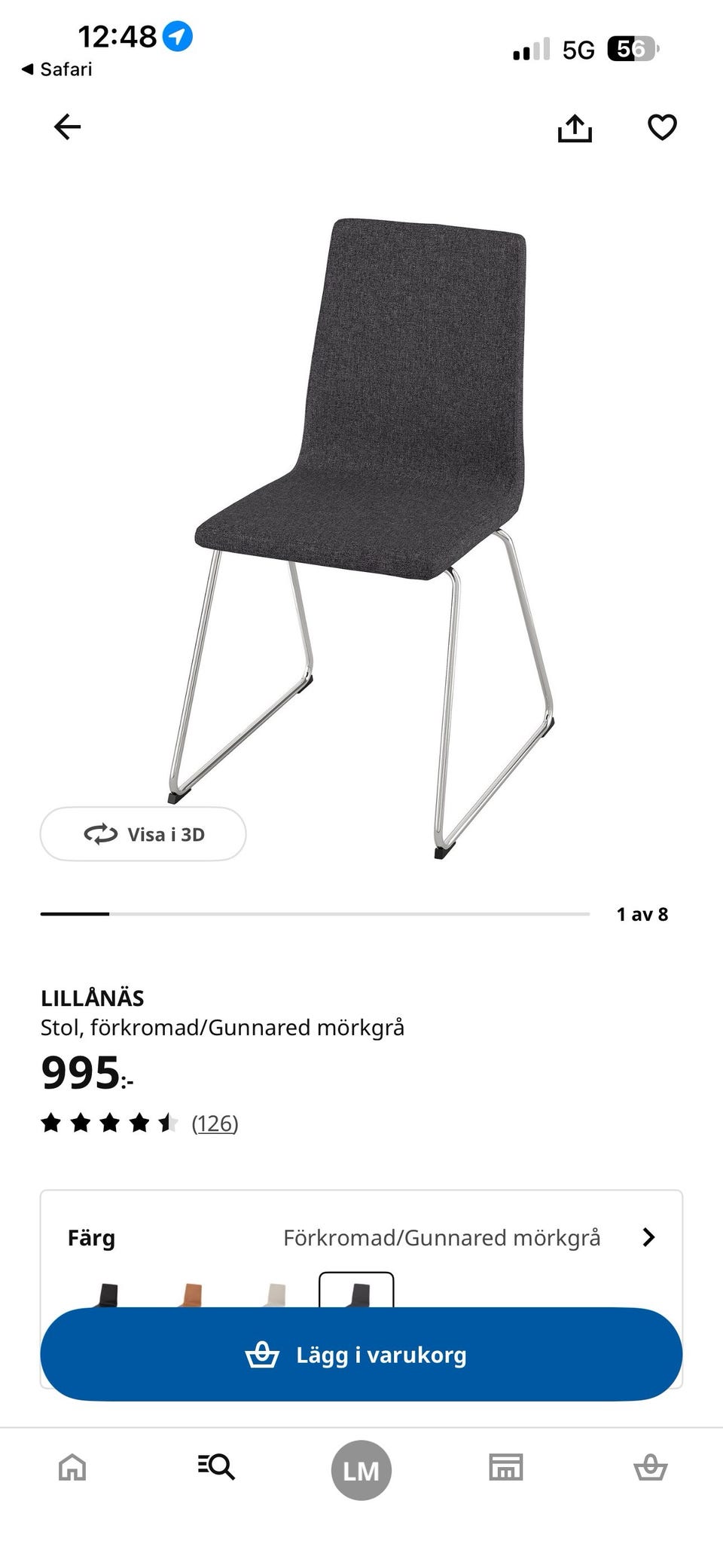Image resolution: width=723 pixels, height=1568 pixels.
Task: Select the LILLÅNÄS product title
Action: 93,997
